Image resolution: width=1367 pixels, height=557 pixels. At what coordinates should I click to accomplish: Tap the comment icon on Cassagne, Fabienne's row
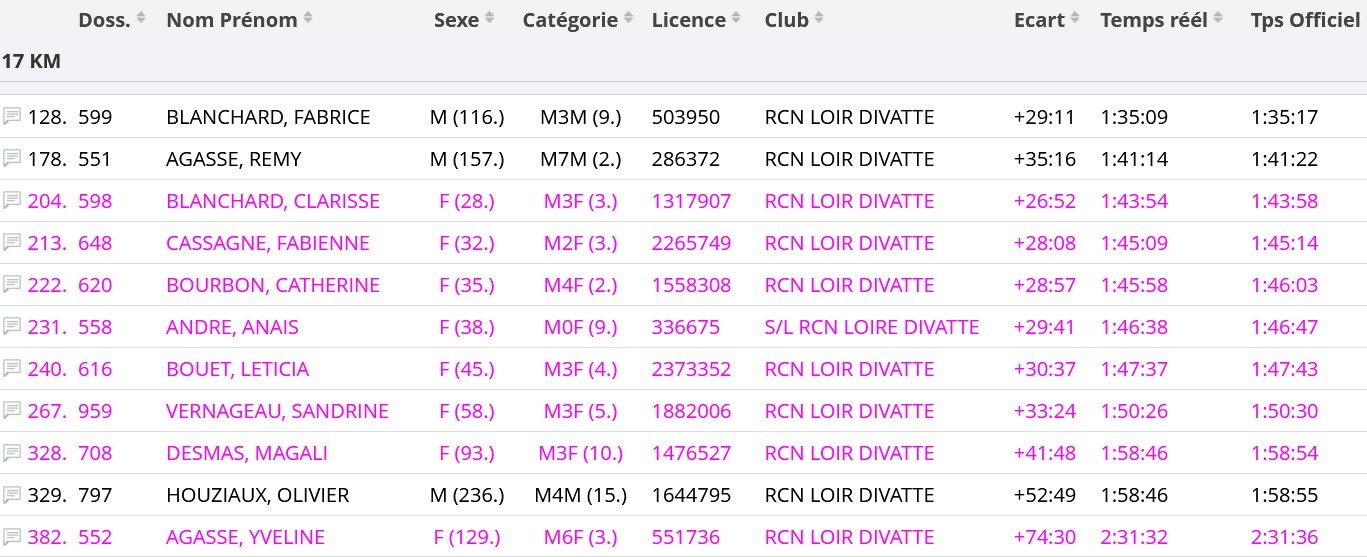[x=12, y=243]
